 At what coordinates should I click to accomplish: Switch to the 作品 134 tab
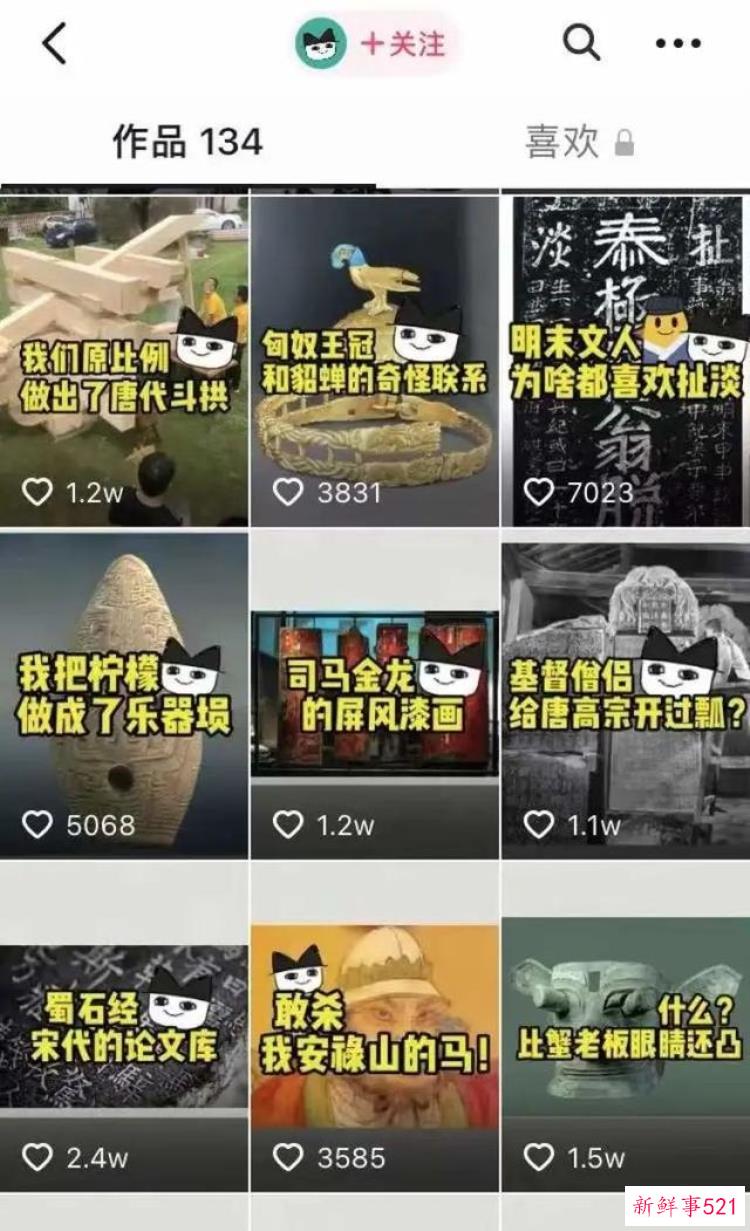click(x=187, y=143)
